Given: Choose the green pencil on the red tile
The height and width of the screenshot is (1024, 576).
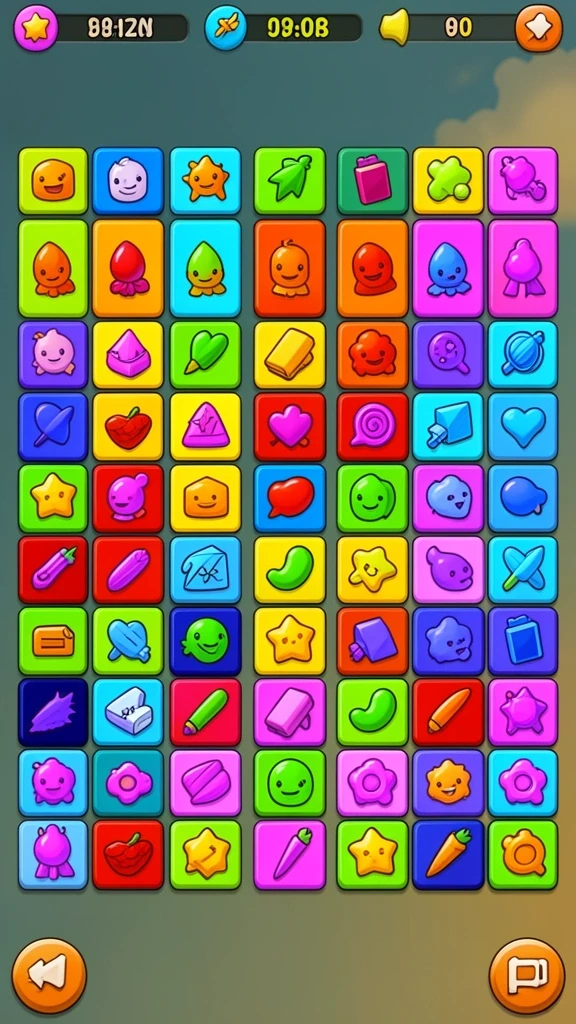Looking at the screenshot, I should [205, 712].
